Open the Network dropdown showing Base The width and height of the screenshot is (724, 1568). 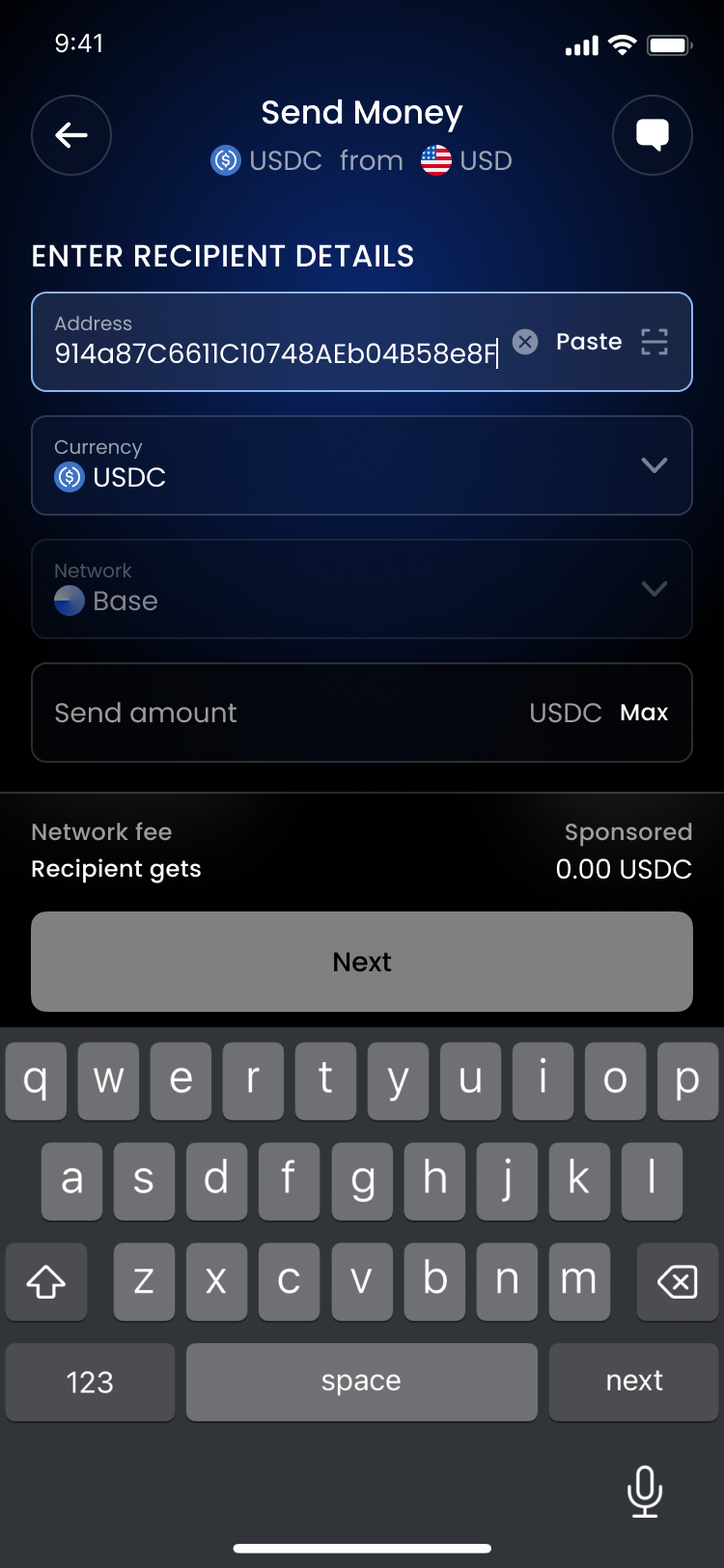[x=654, y=589]
